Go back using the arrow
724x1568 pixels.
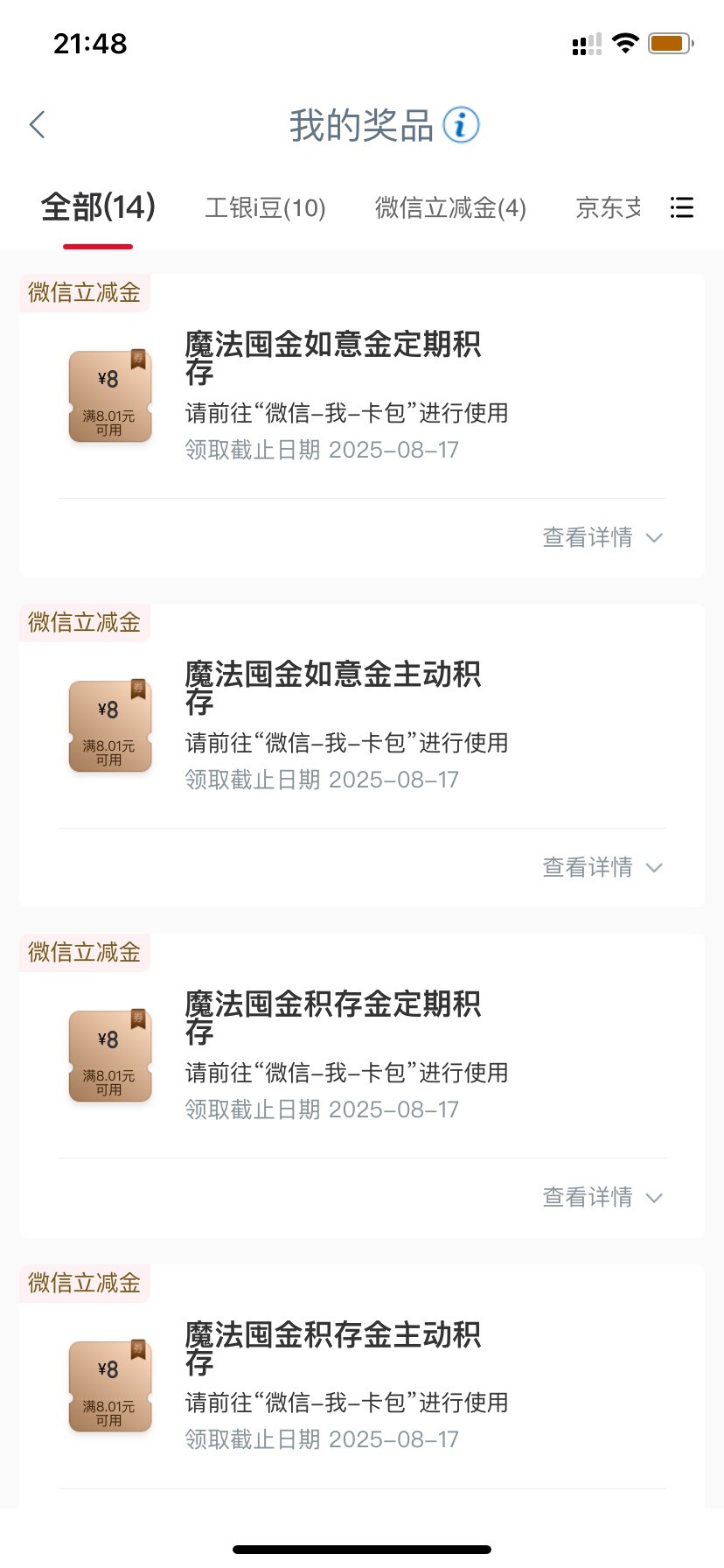(x=37, y=125)
